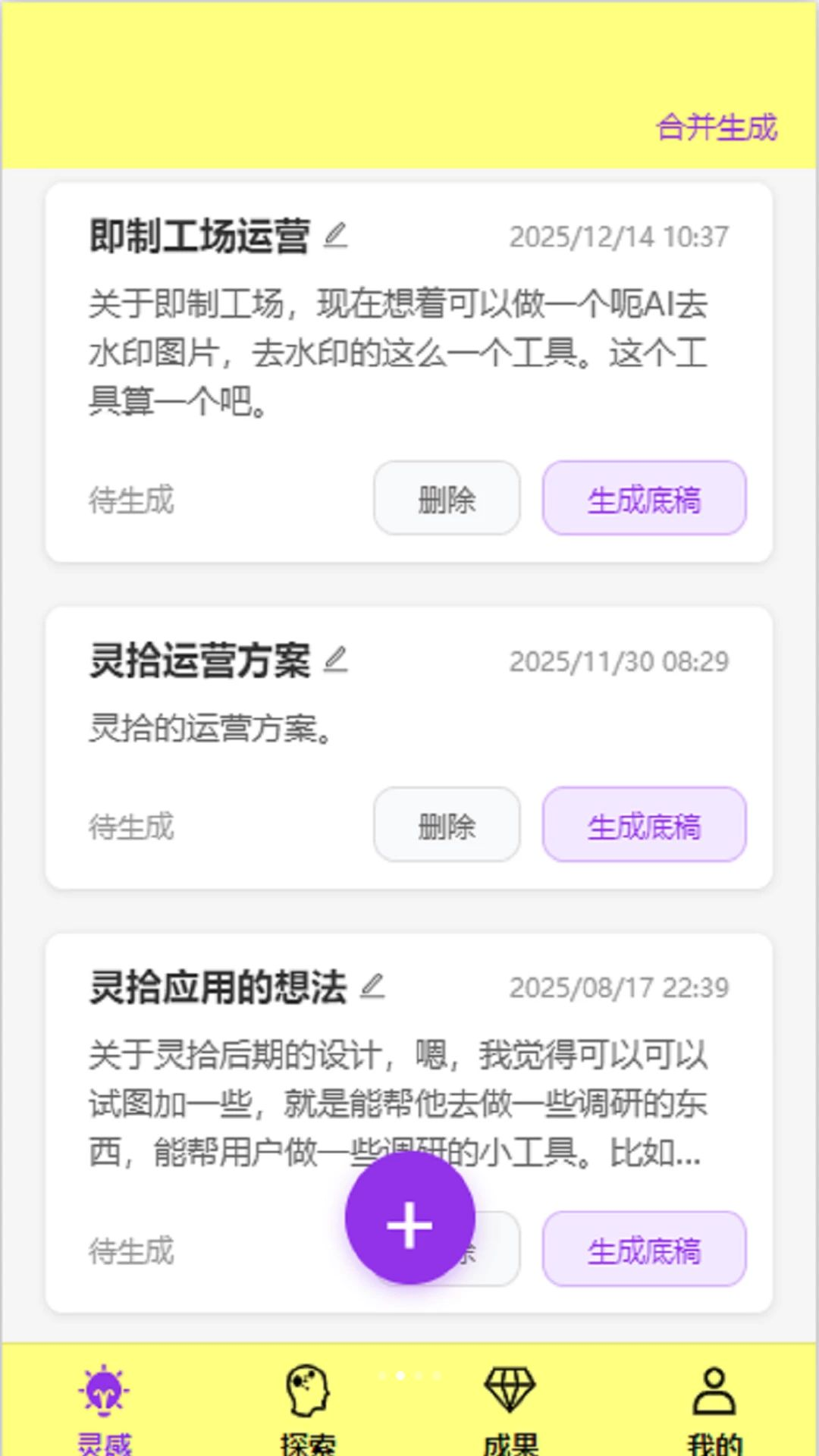Edit the title 灵拾运营方案 with the pencil icon
The width and height of the screenshot is (819, 1456).
[335, 660]
